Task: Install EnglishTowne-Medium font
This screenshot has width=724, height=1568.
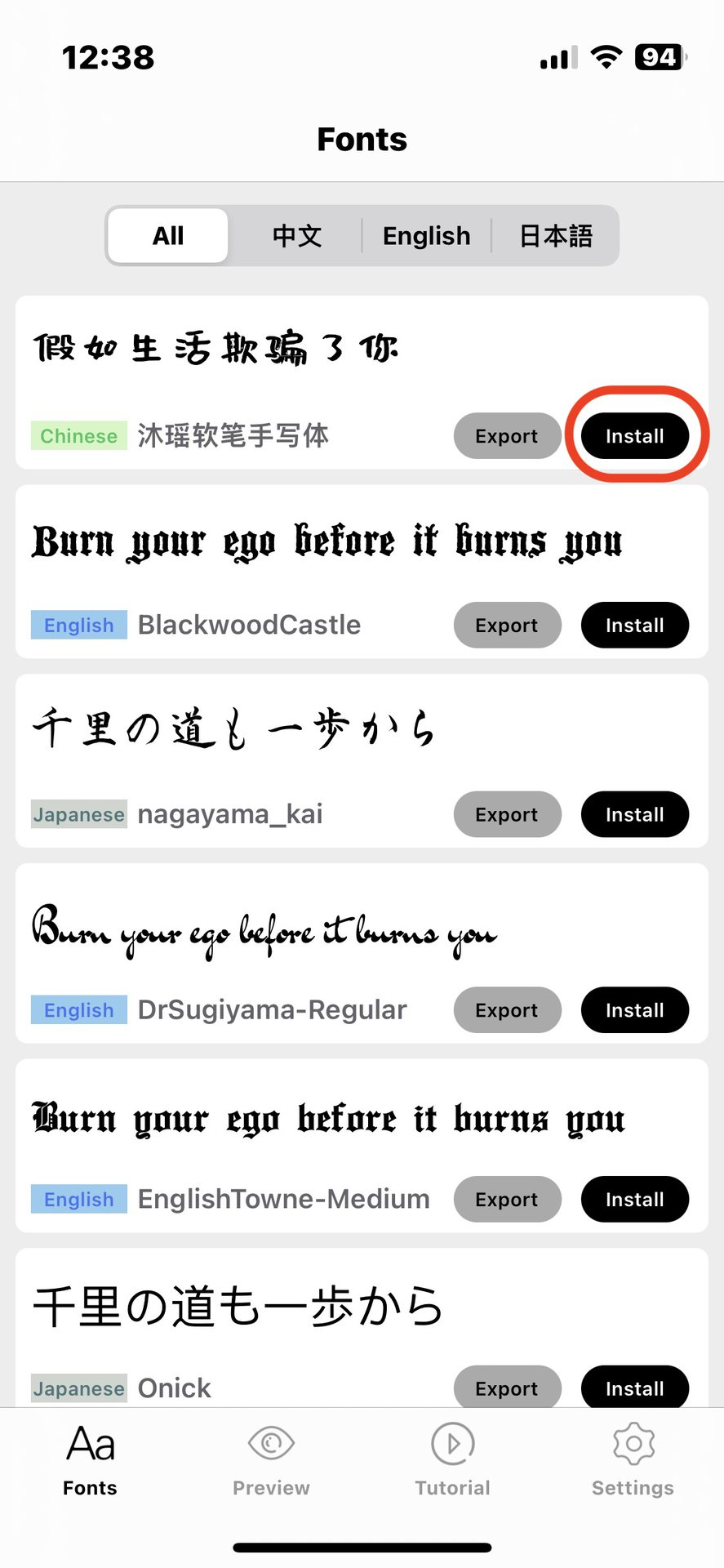Action: click(x=634, y=1200)
